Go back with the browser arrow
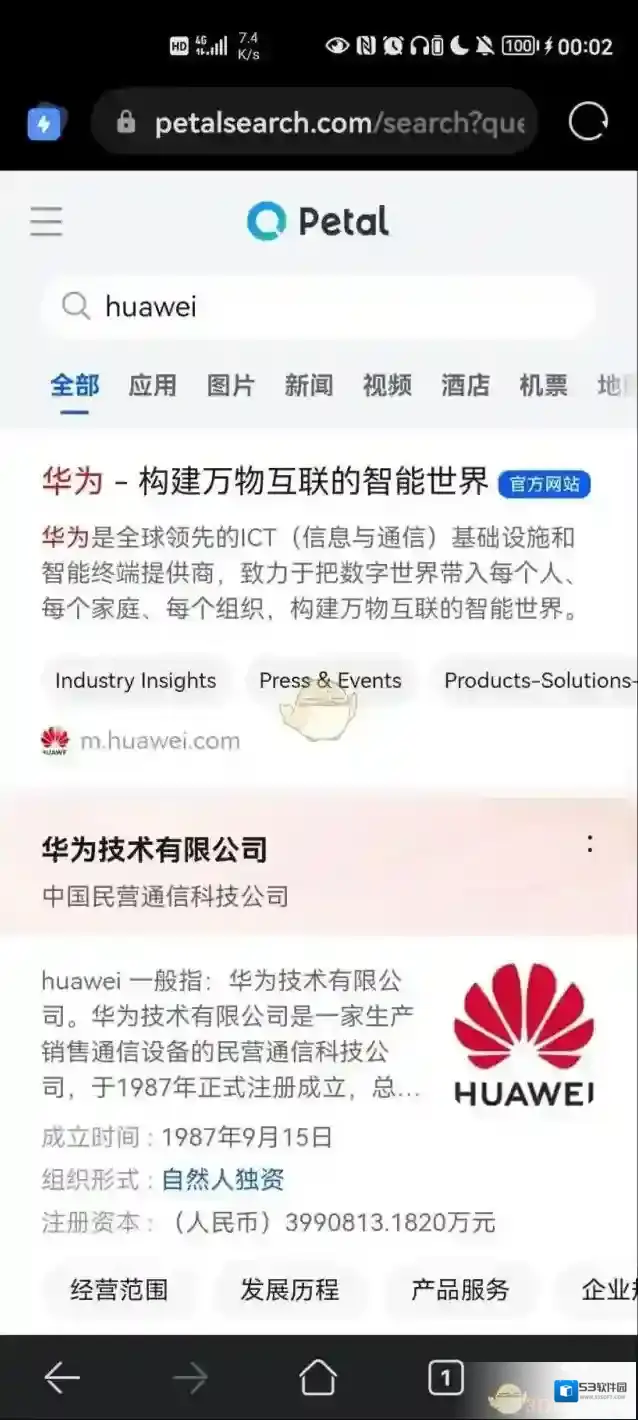638x1420 pixels. tap(62, 1379)
